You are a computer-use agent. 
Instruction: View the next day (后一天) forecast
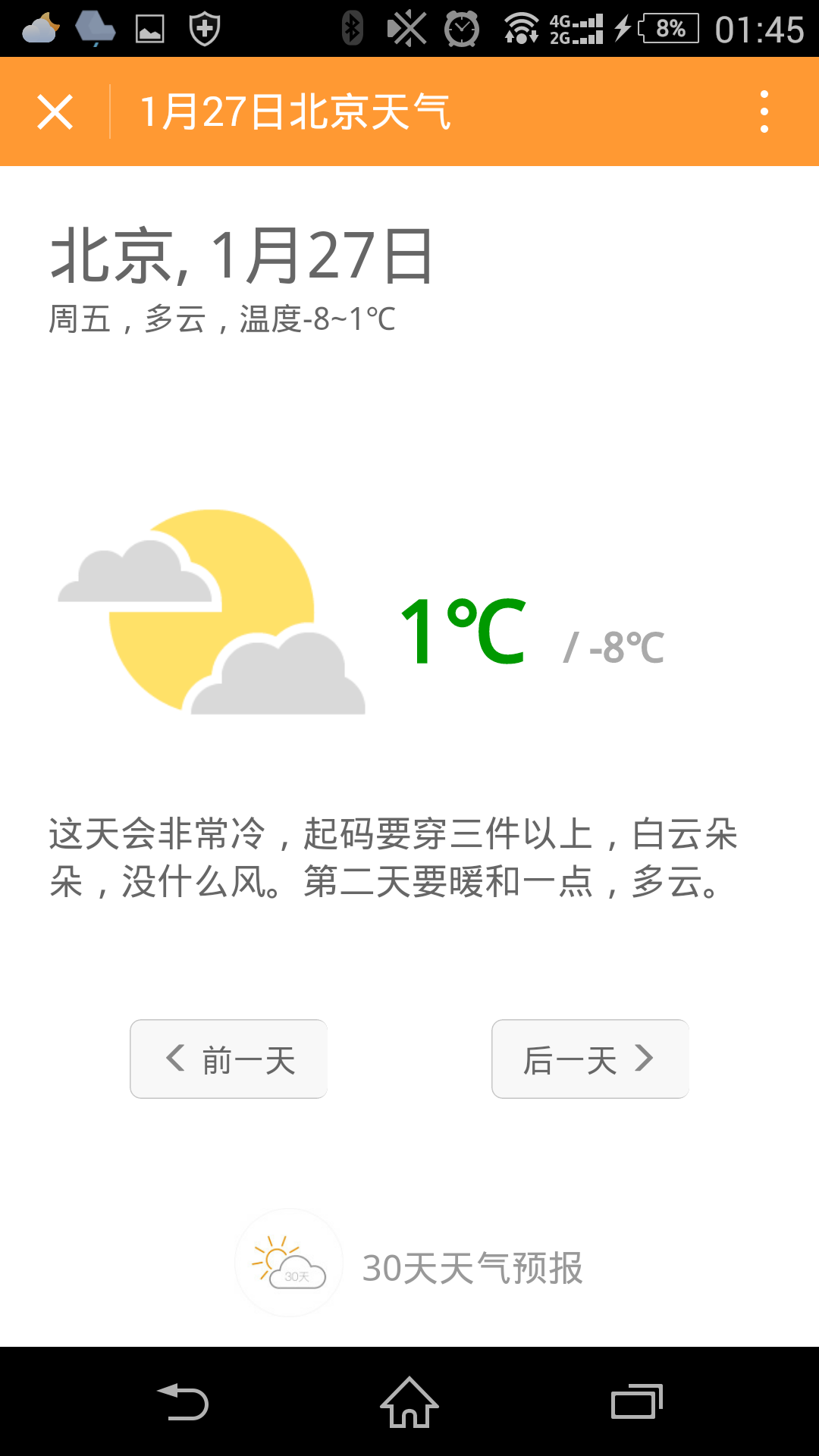tap(590, 1059)
